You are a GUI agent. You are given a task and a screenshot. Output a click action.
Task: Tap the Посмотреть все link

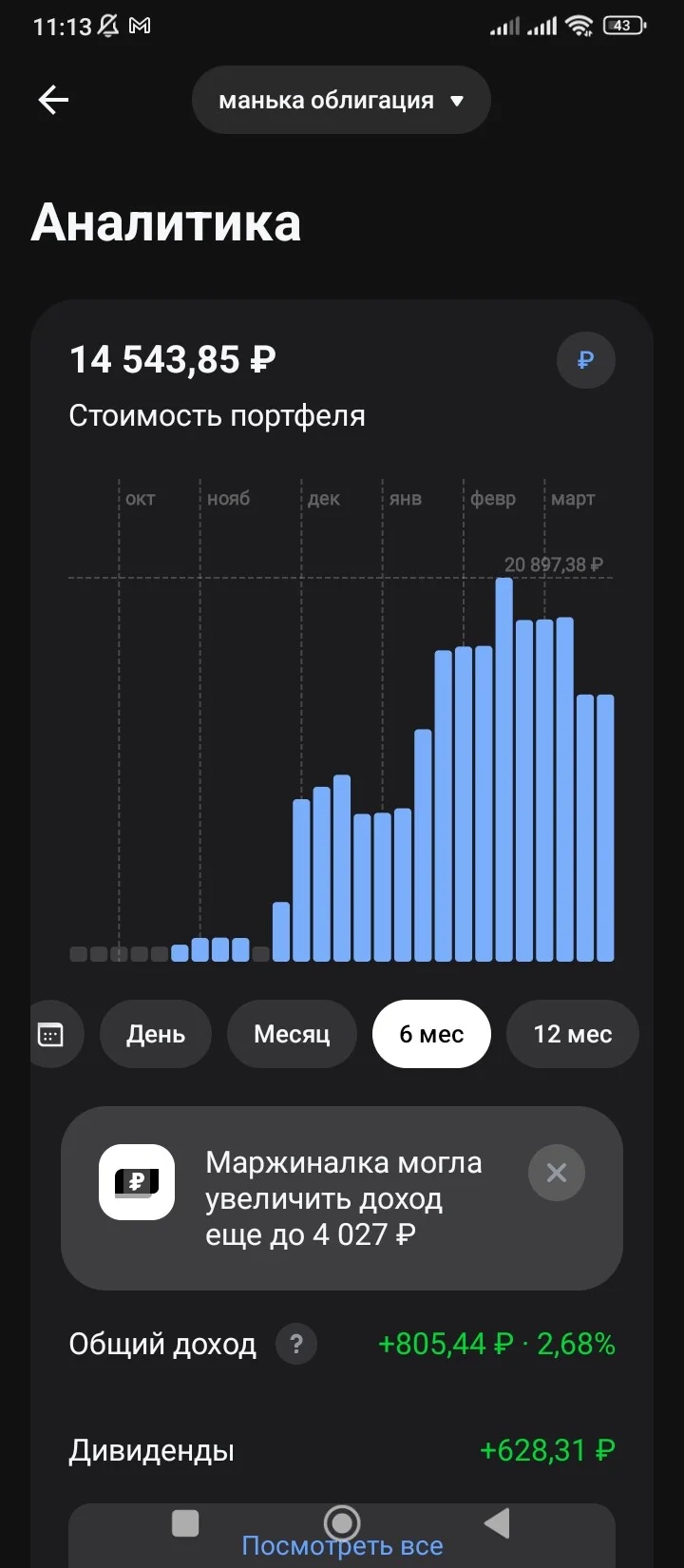pyautogui.click(x=342, y=1545)
